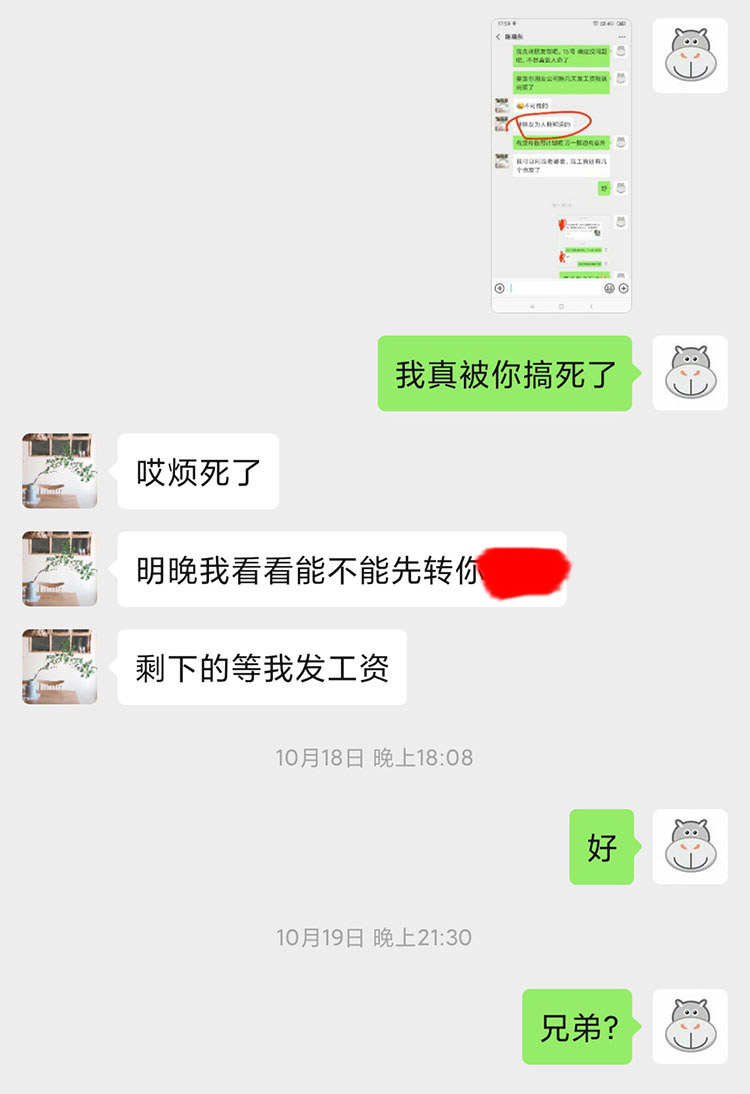Viewport: 750px width, 1094px height.
Task: Tap the hippo avatar beside 兄弟?
Action: [689, 1026]
